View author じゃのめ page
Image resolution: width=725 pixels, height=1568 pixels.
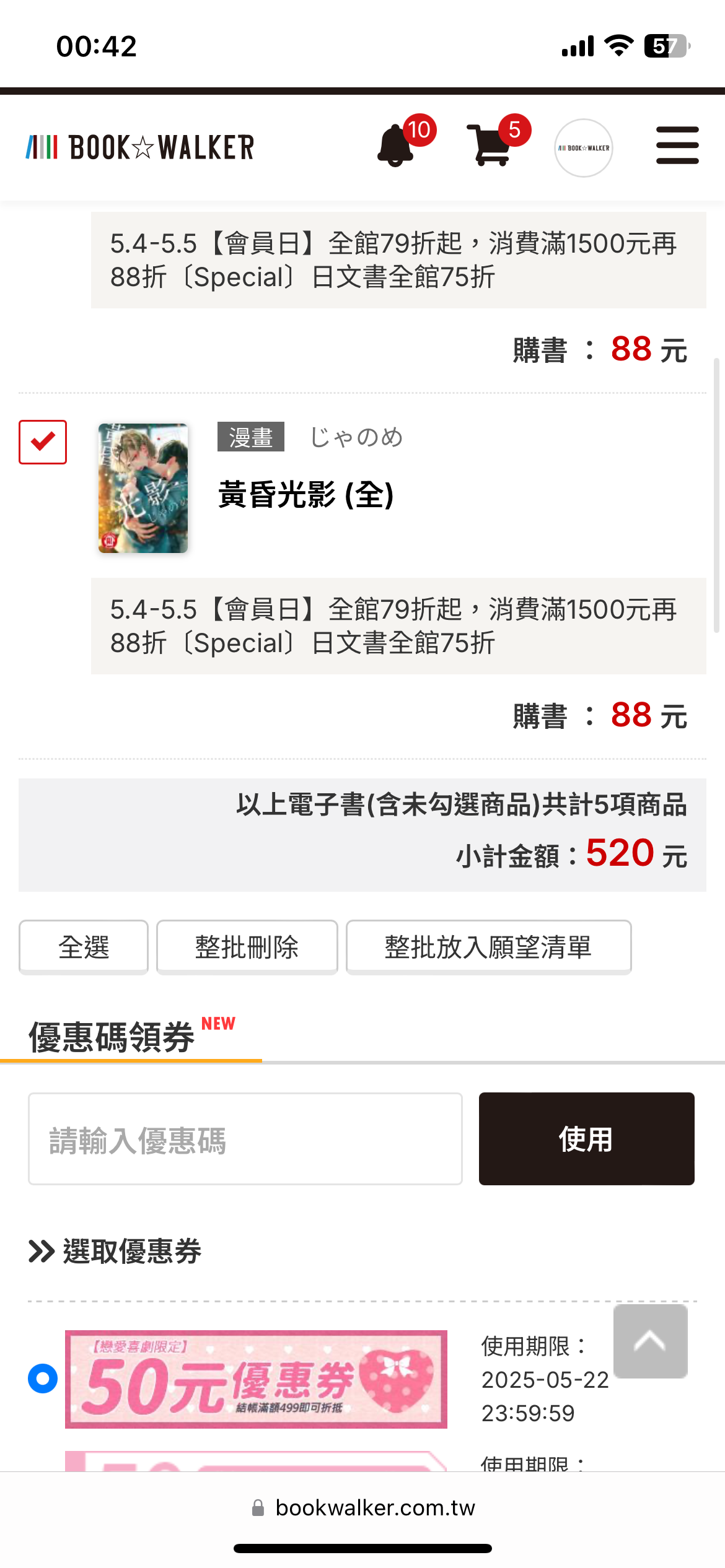coord(356,437)
